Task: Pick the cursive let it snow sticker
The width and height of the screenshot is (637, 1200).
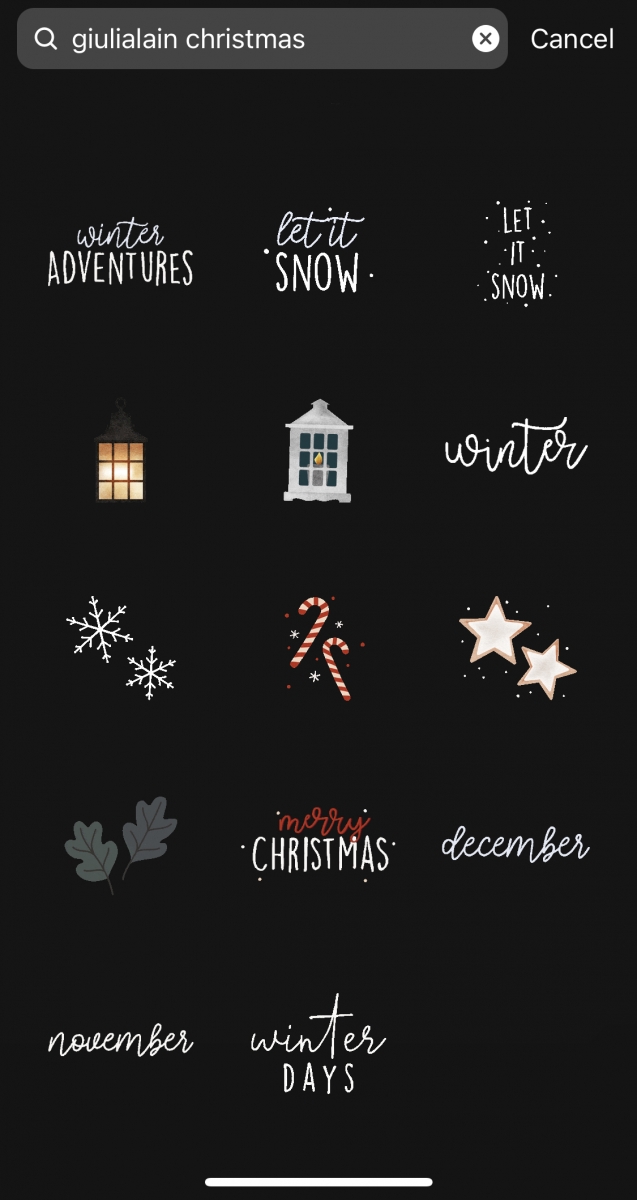Action: pos(318,254)
